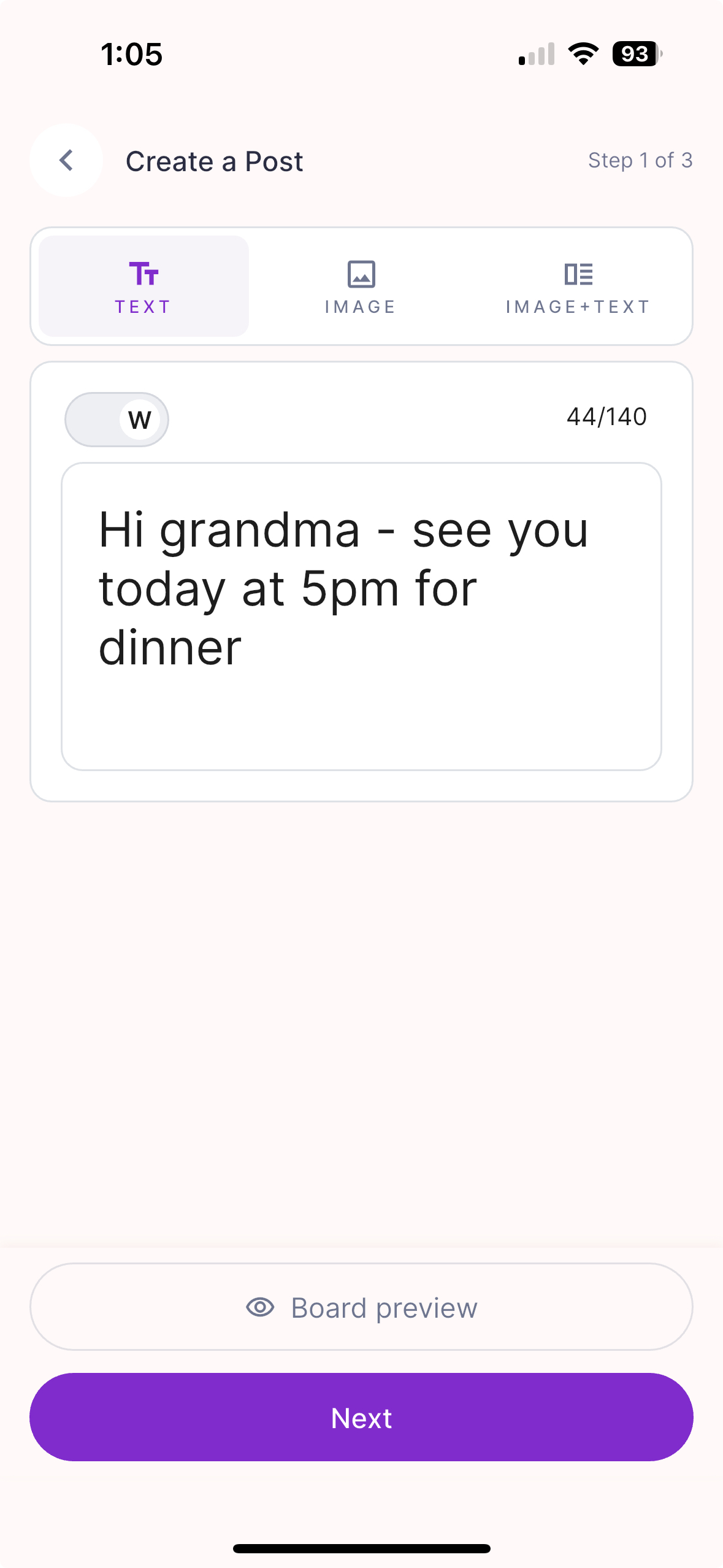
Task: Switch to the Image post type
Action: coord(361,286)
